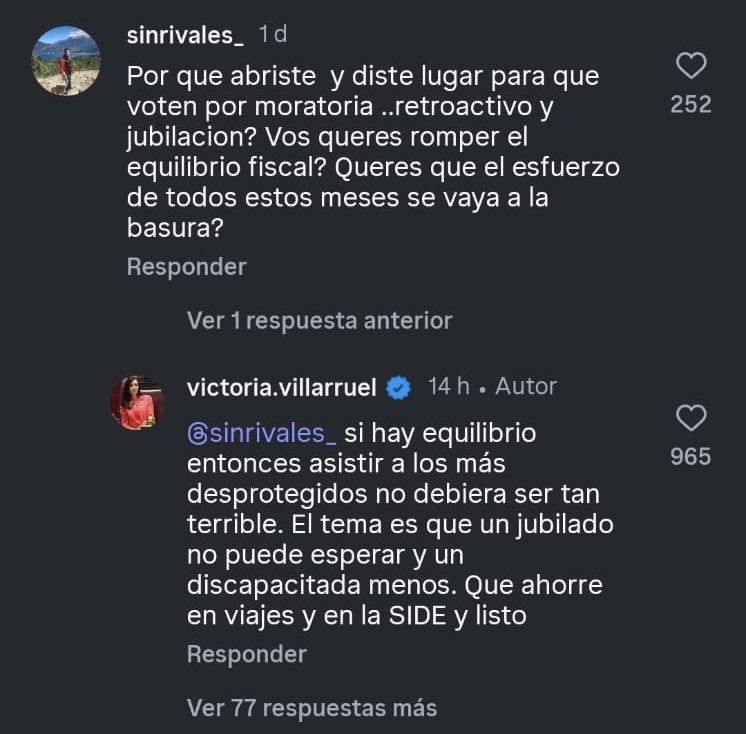Like victoria.villarruel's reply
This screenshot has height=734, width=746.
click(691, 418)
